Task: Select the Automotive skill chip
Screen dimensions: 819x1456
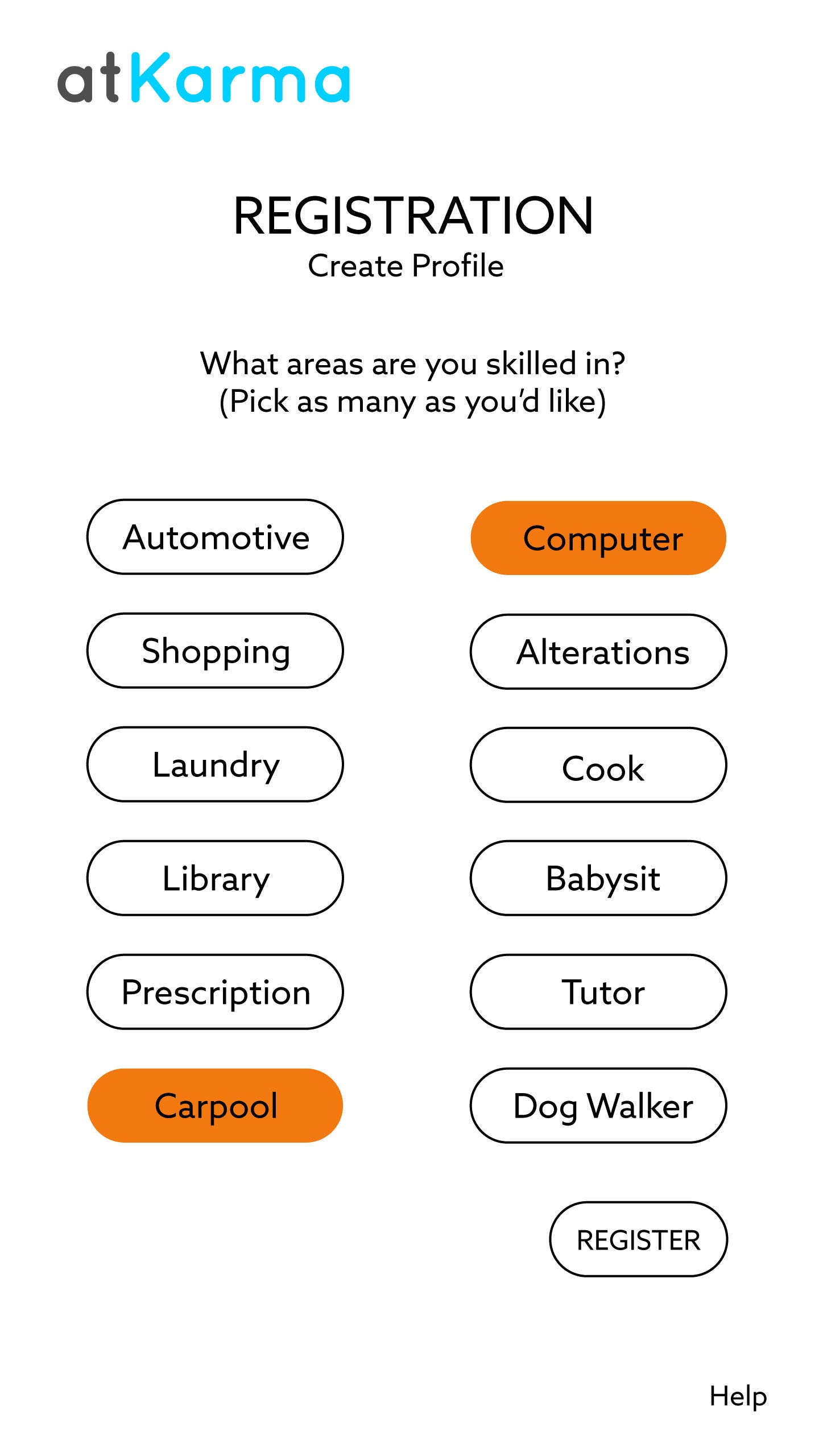Action: click(215, 537)
